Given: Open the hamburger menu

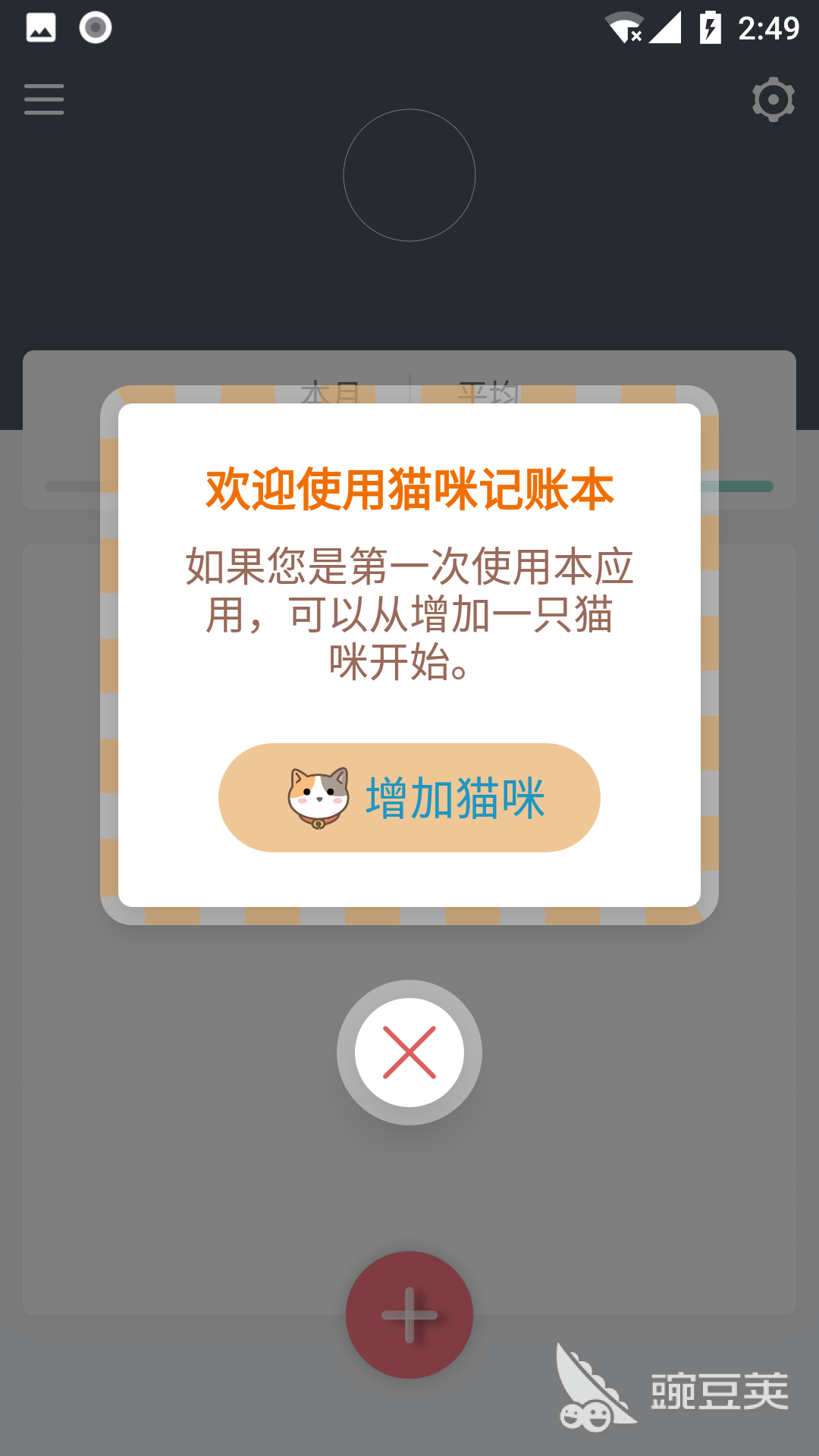Looking at the screenshot, I should click(x=44, y=99).
